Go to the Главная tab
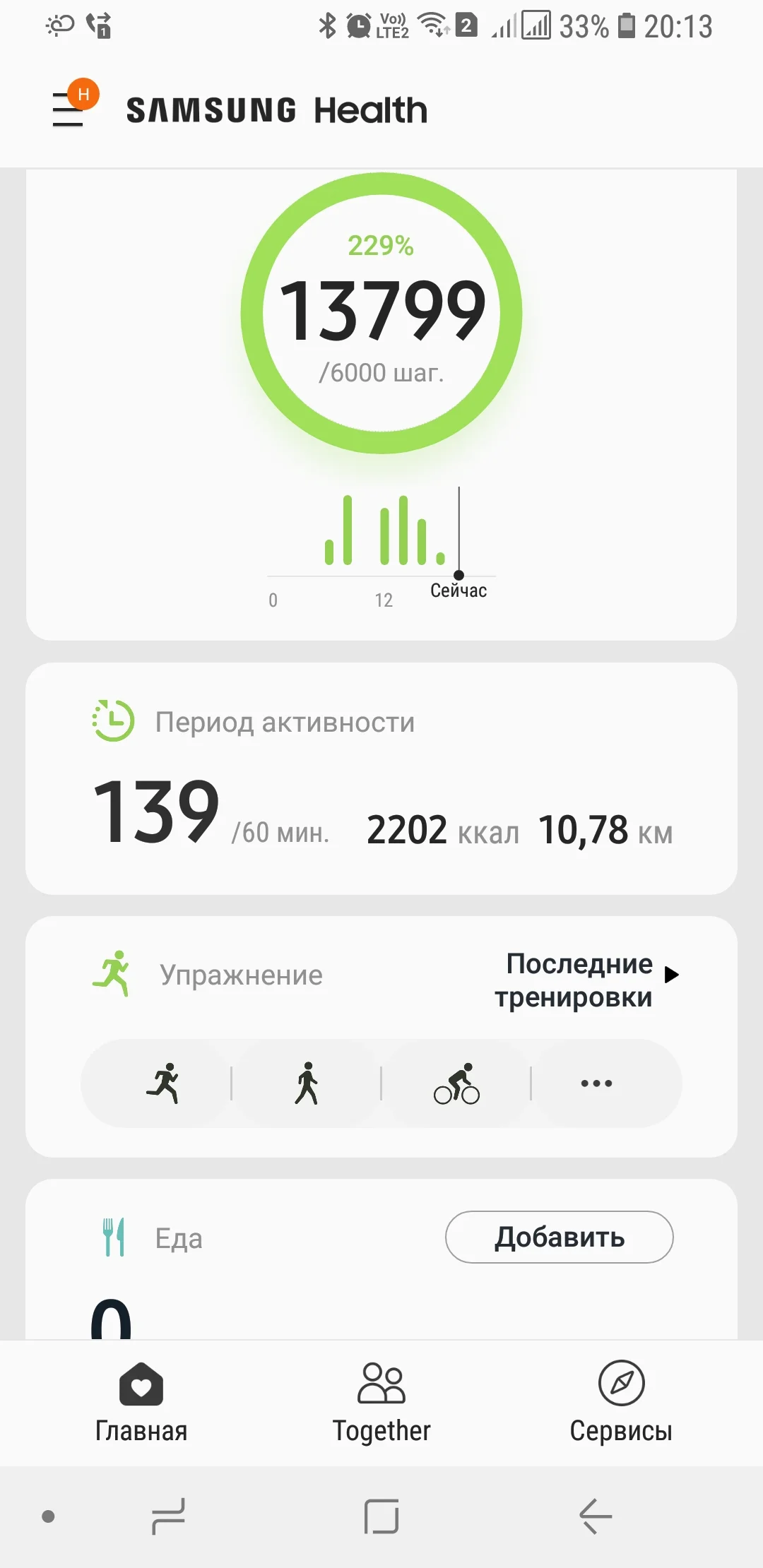 (x=141, y=1402)
